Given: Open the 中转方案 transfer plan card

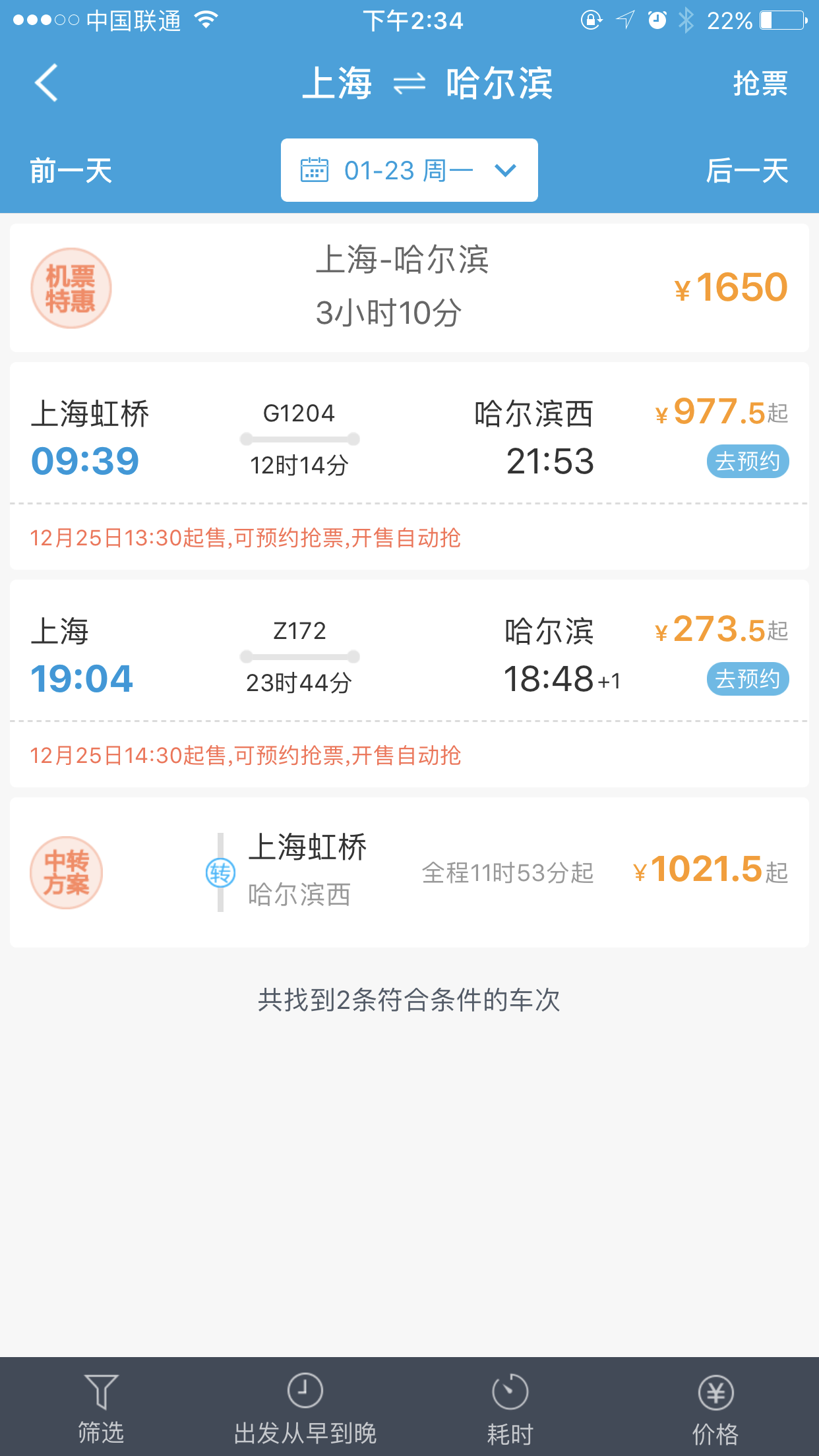Looking at the screenshot, I should (x=409, y=872).
